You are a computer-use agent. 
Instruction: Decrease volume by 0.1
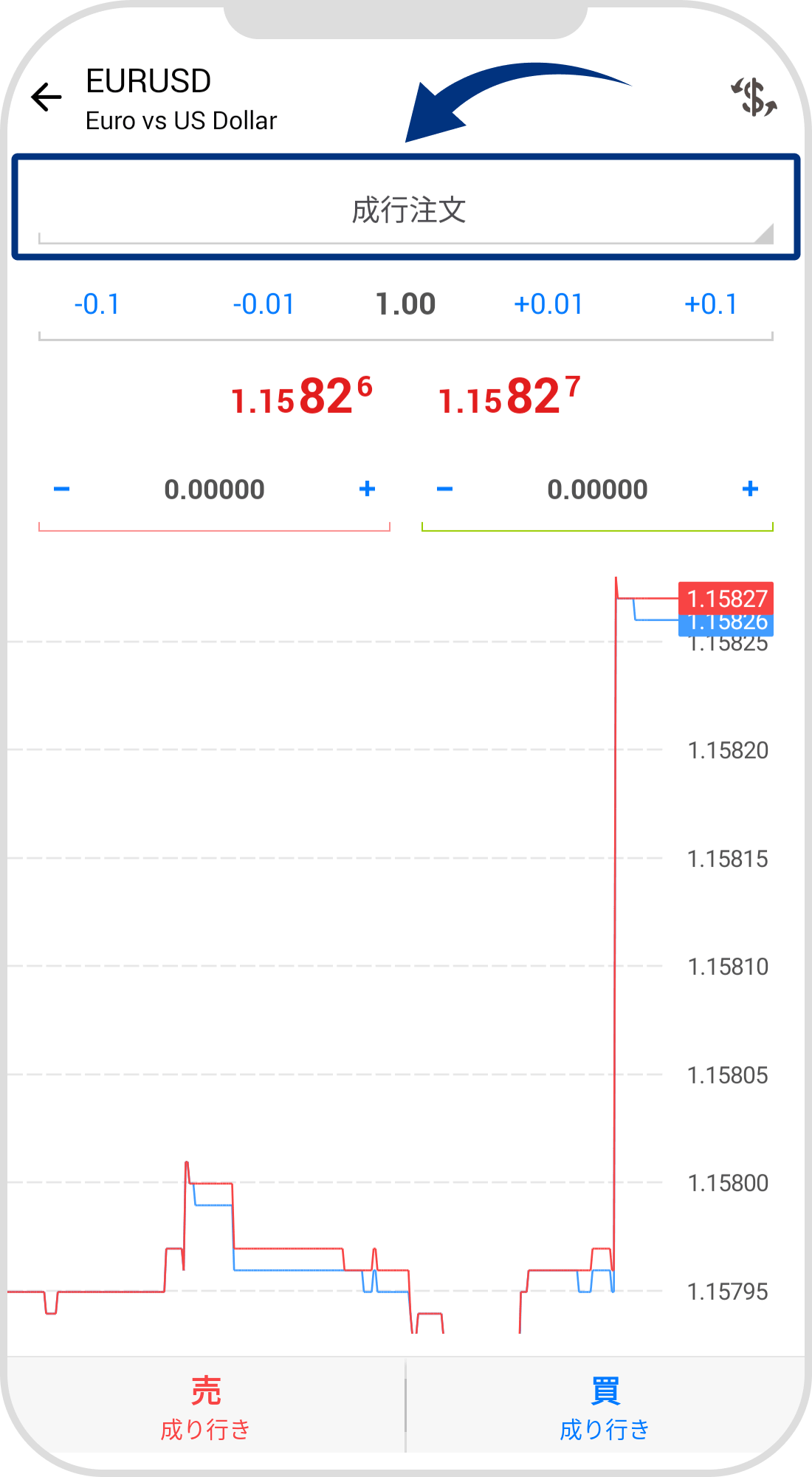click(x=97, y=304)
